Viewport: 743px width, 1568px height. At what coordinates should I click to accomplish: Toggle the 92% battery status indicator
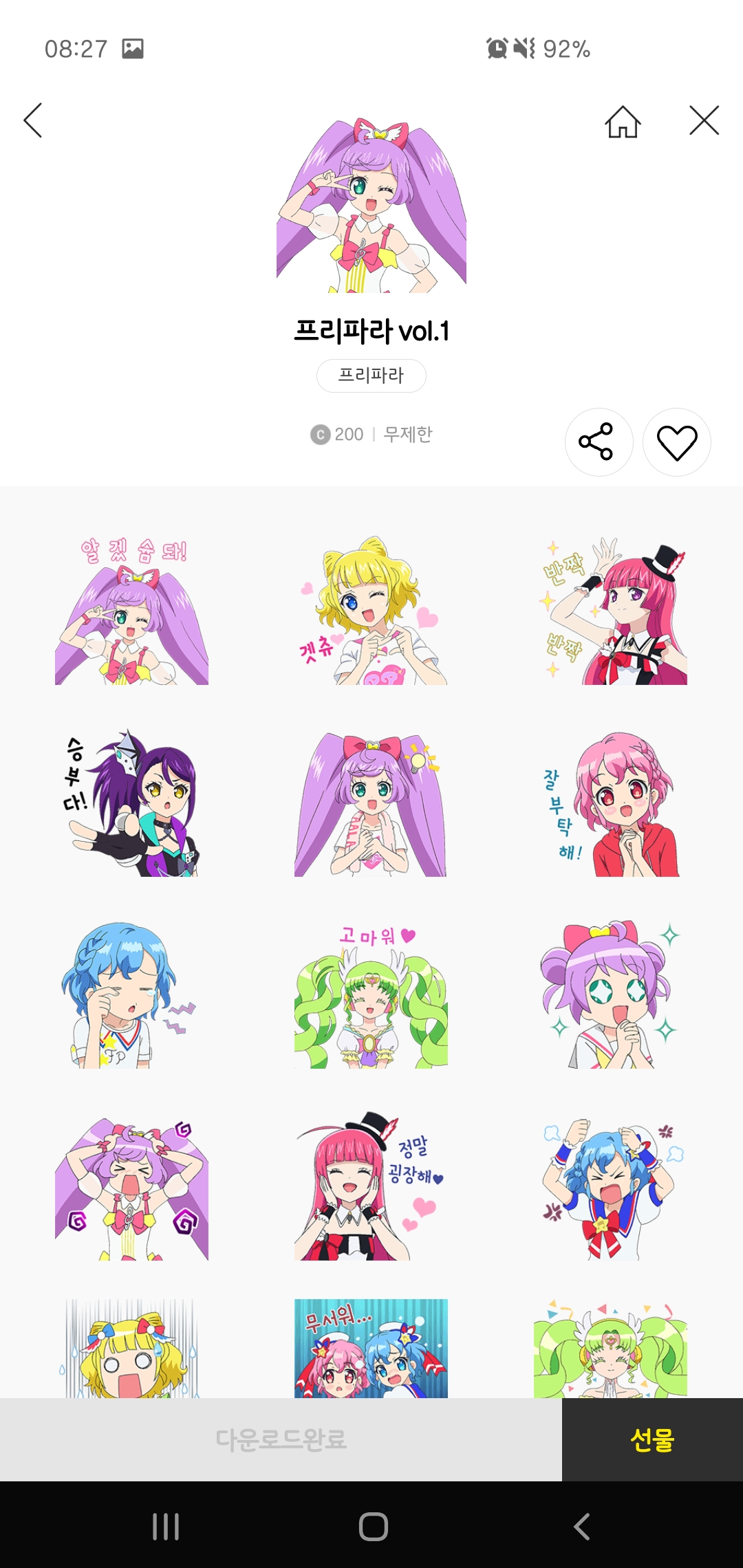(566, 48)
